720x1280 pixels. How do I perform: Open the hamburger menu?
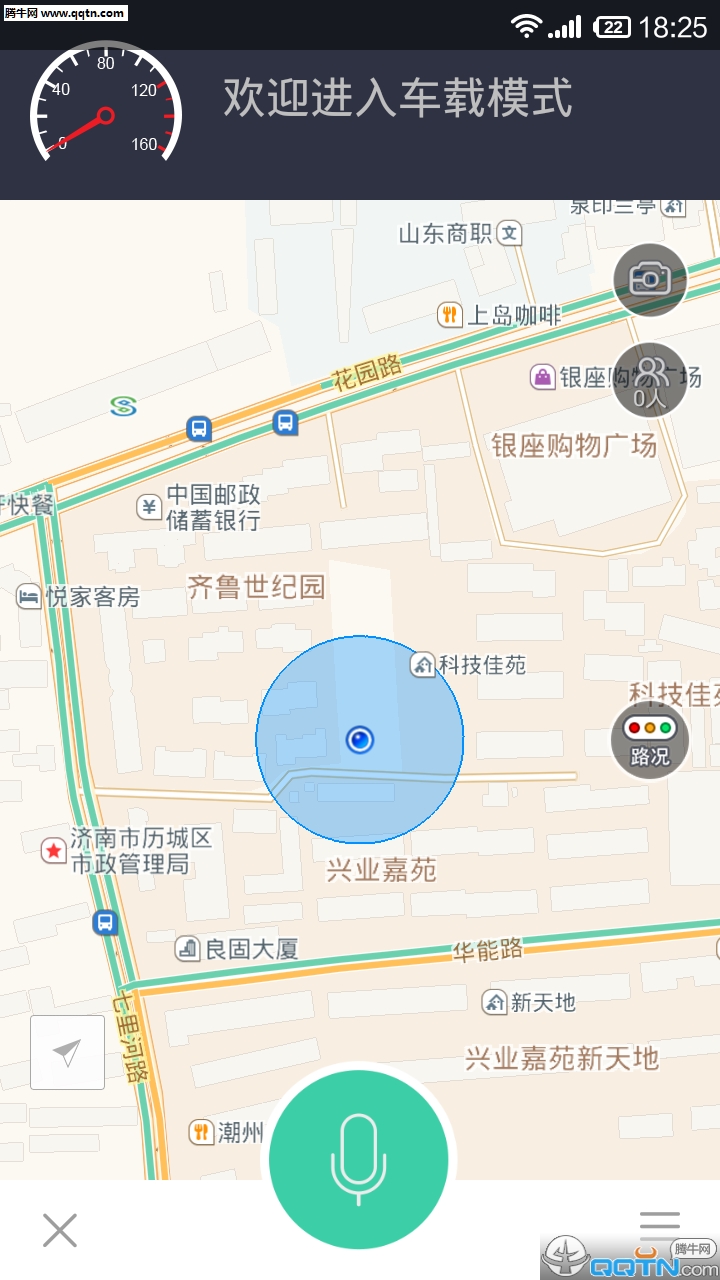pos(660,1225)
